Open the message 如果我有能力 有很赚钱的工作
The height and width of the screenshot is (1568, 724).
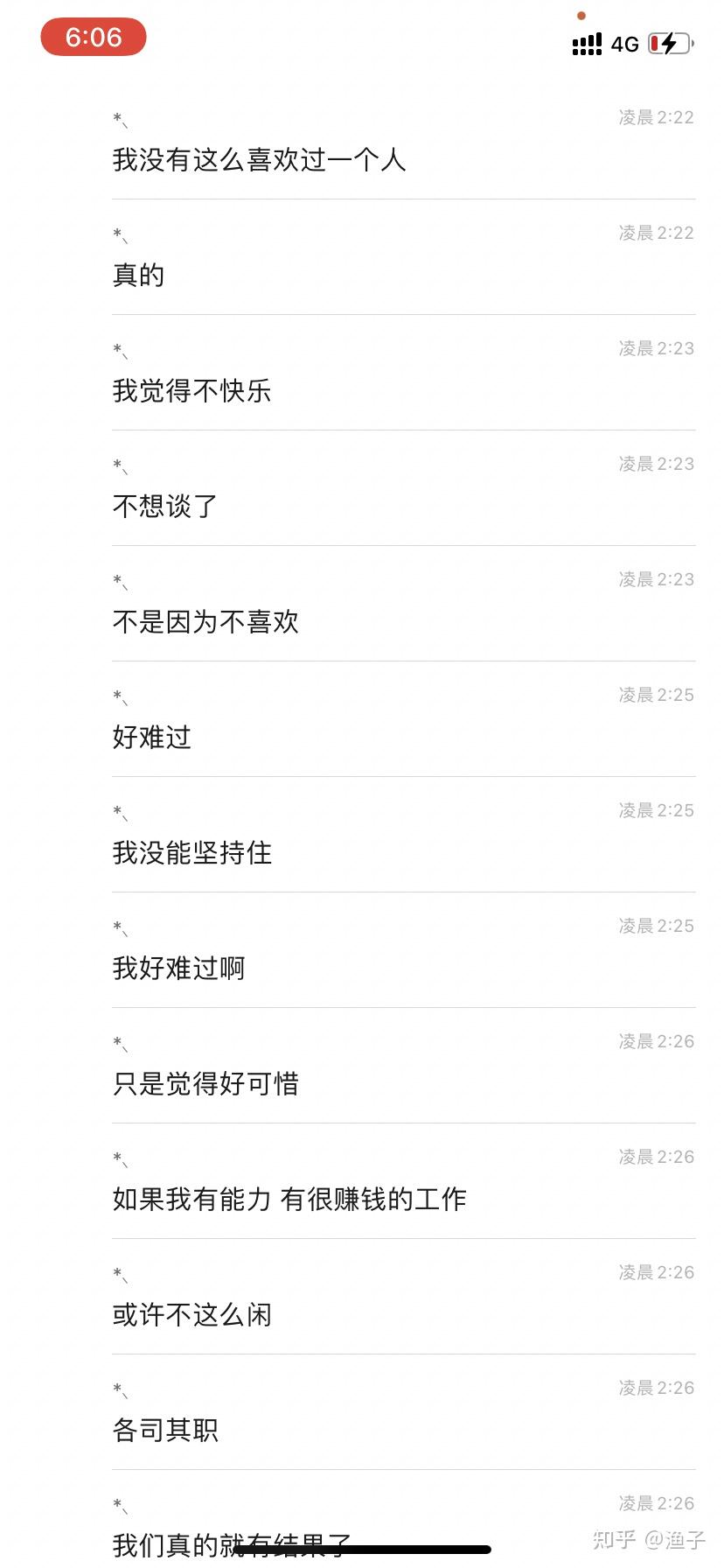(x=289, y=1199)
